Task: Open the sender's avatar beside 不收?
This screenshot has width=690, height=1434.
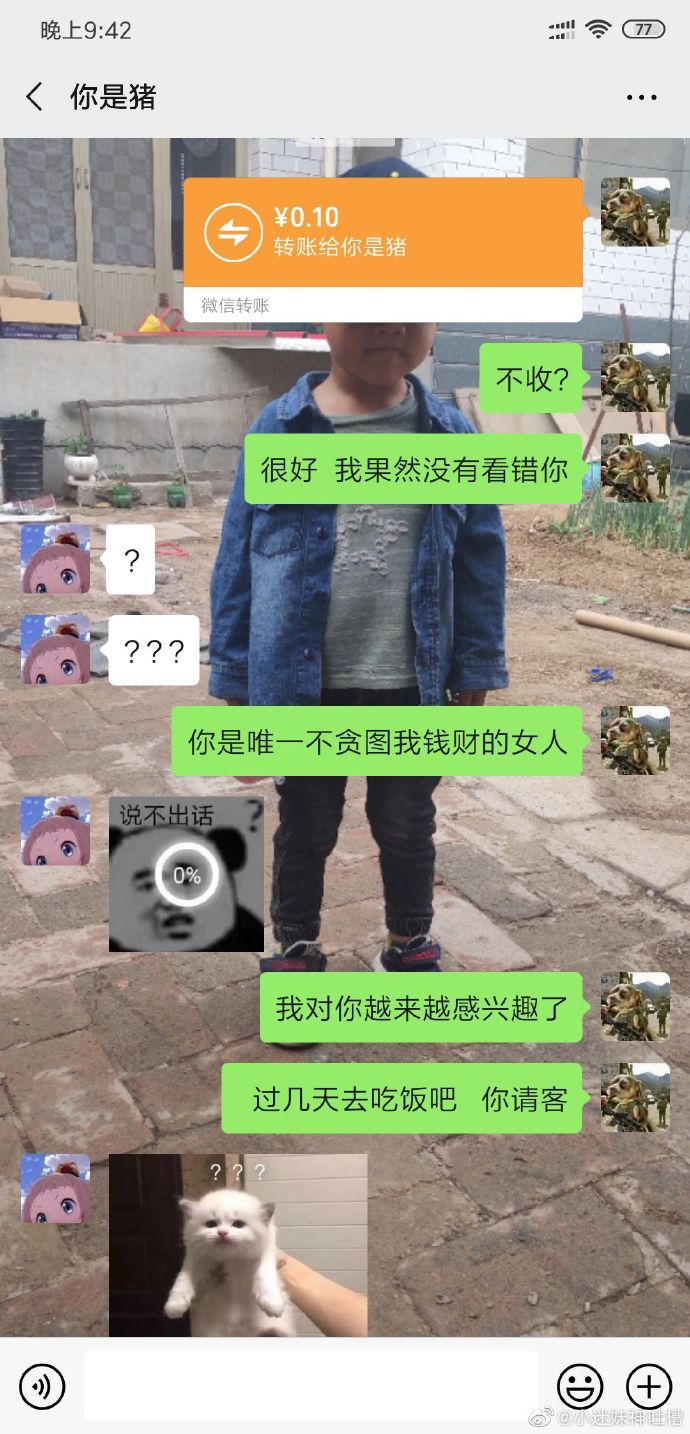Action: [635, 378]
